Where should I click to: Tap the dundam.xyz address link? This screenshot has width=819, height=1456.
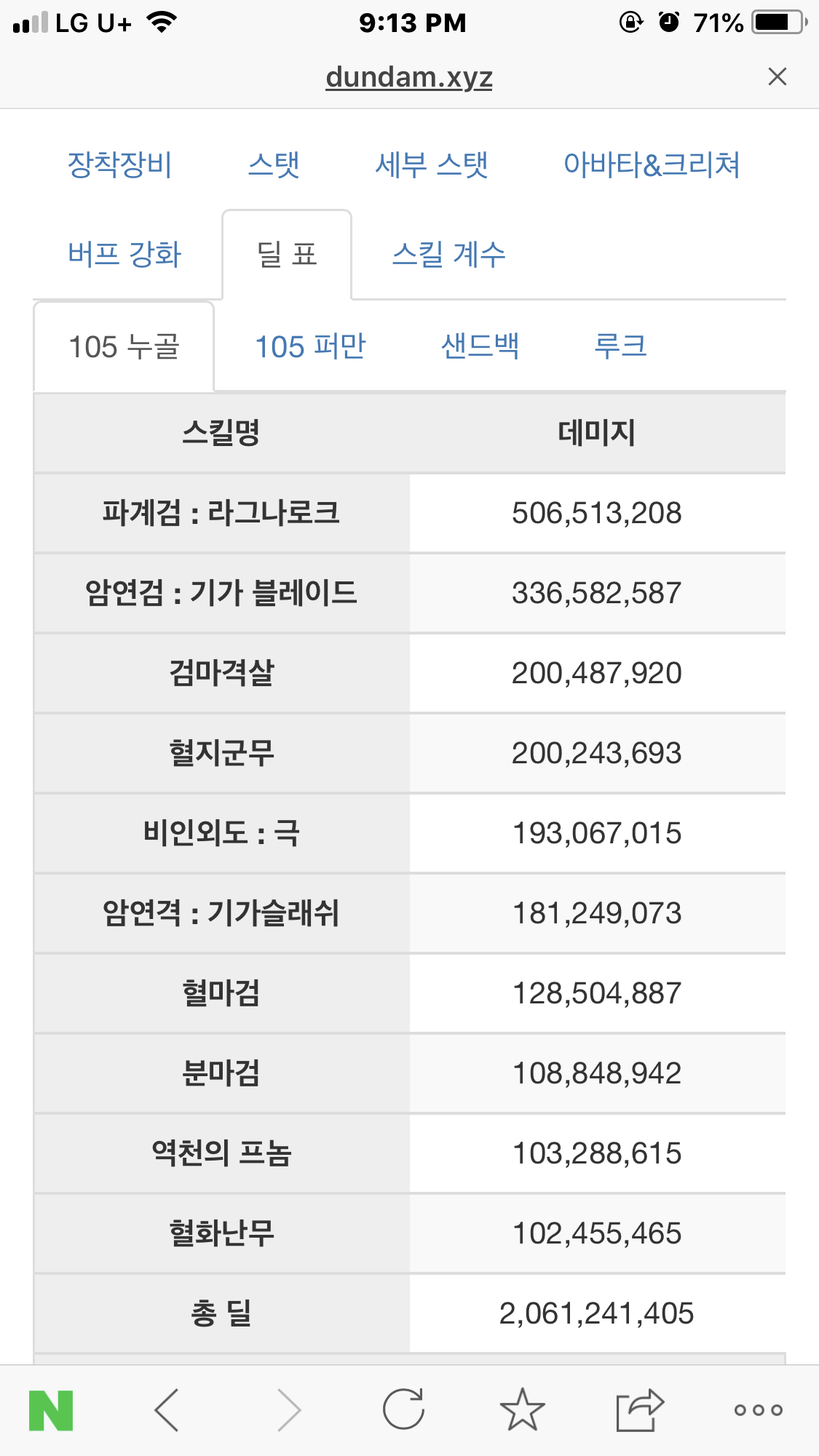click(409, 77)
